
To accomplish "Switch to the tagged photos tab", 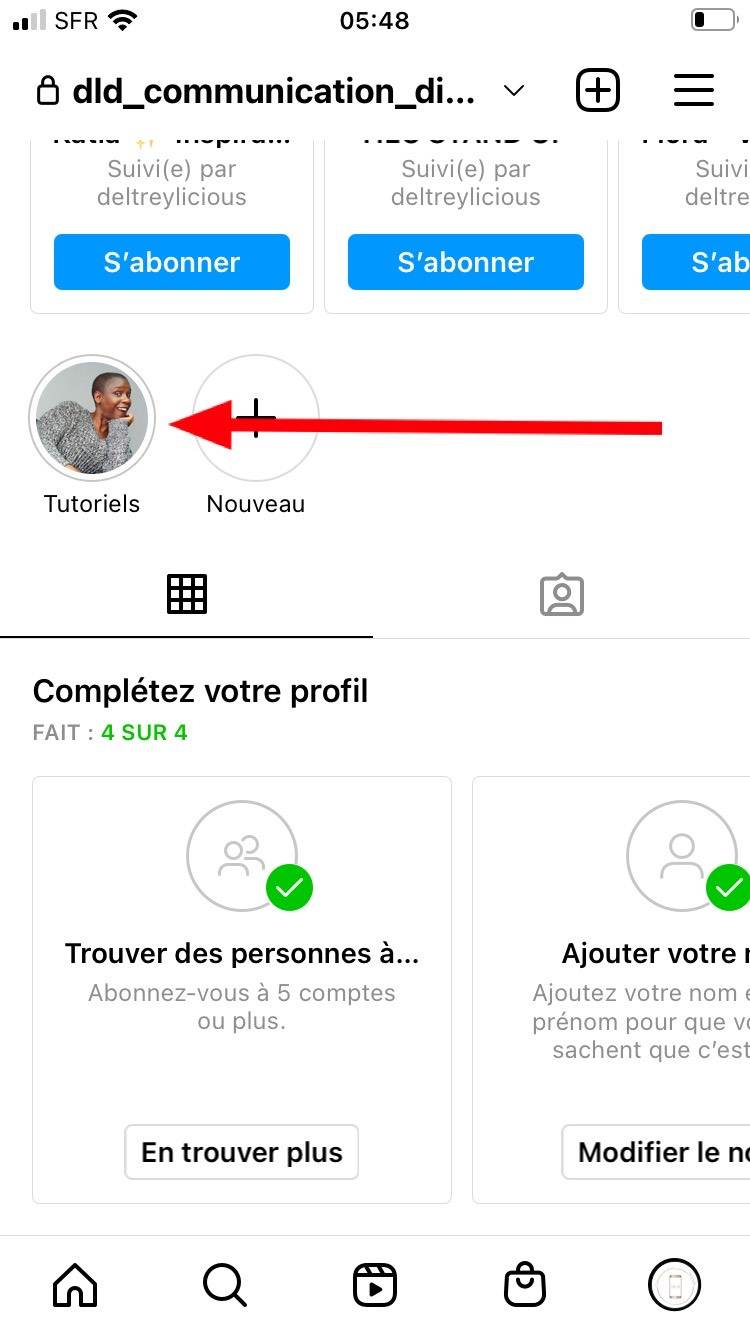I will [561, 594].
